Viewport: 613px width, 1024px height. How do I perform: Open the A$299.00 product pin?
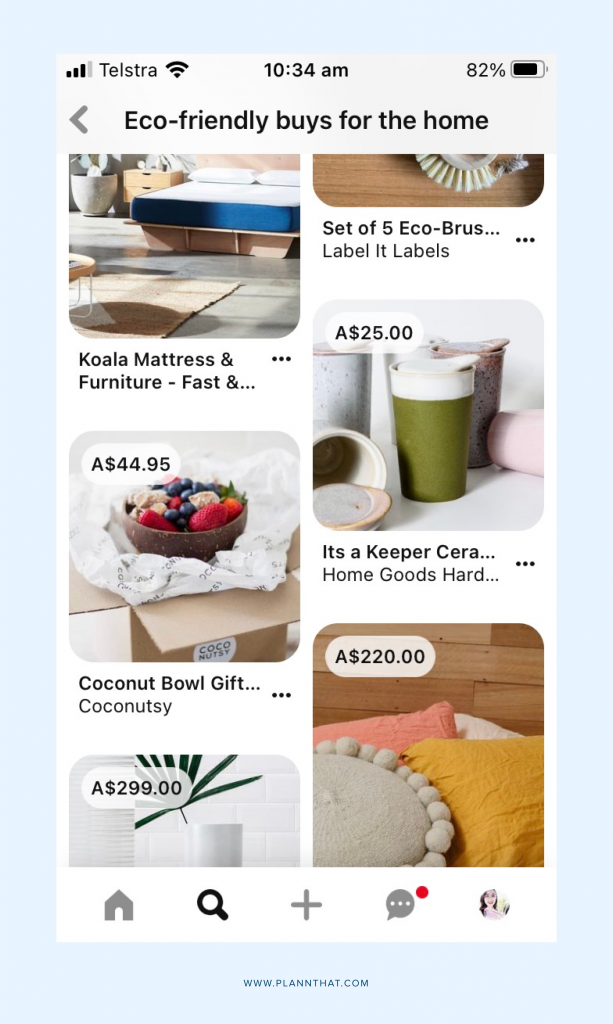[x=185, y=810]
